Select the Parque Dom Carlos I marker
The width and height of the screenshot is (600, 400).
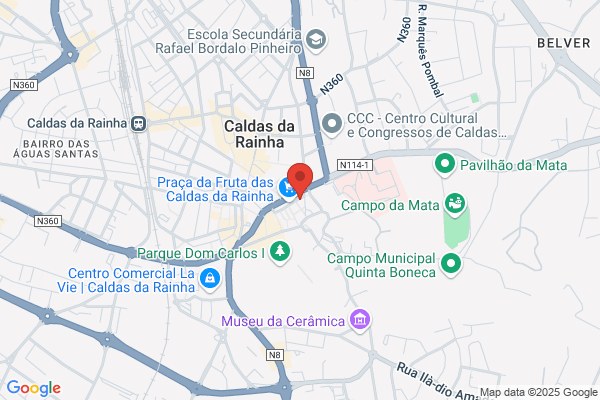tap(280, 252)
